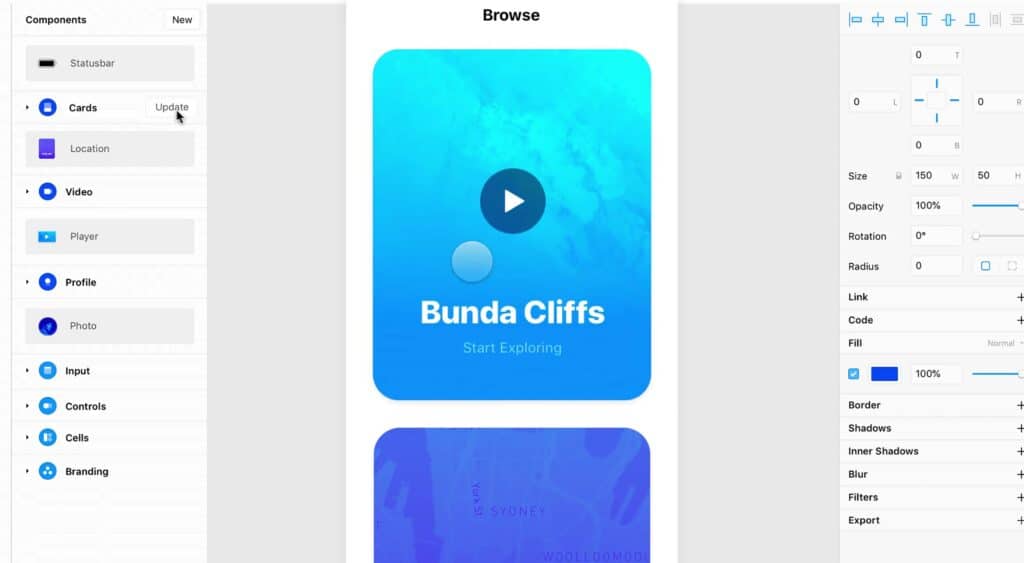Add a Border property
This screenshot has width=1024, height=563.
coord(1019,406)
